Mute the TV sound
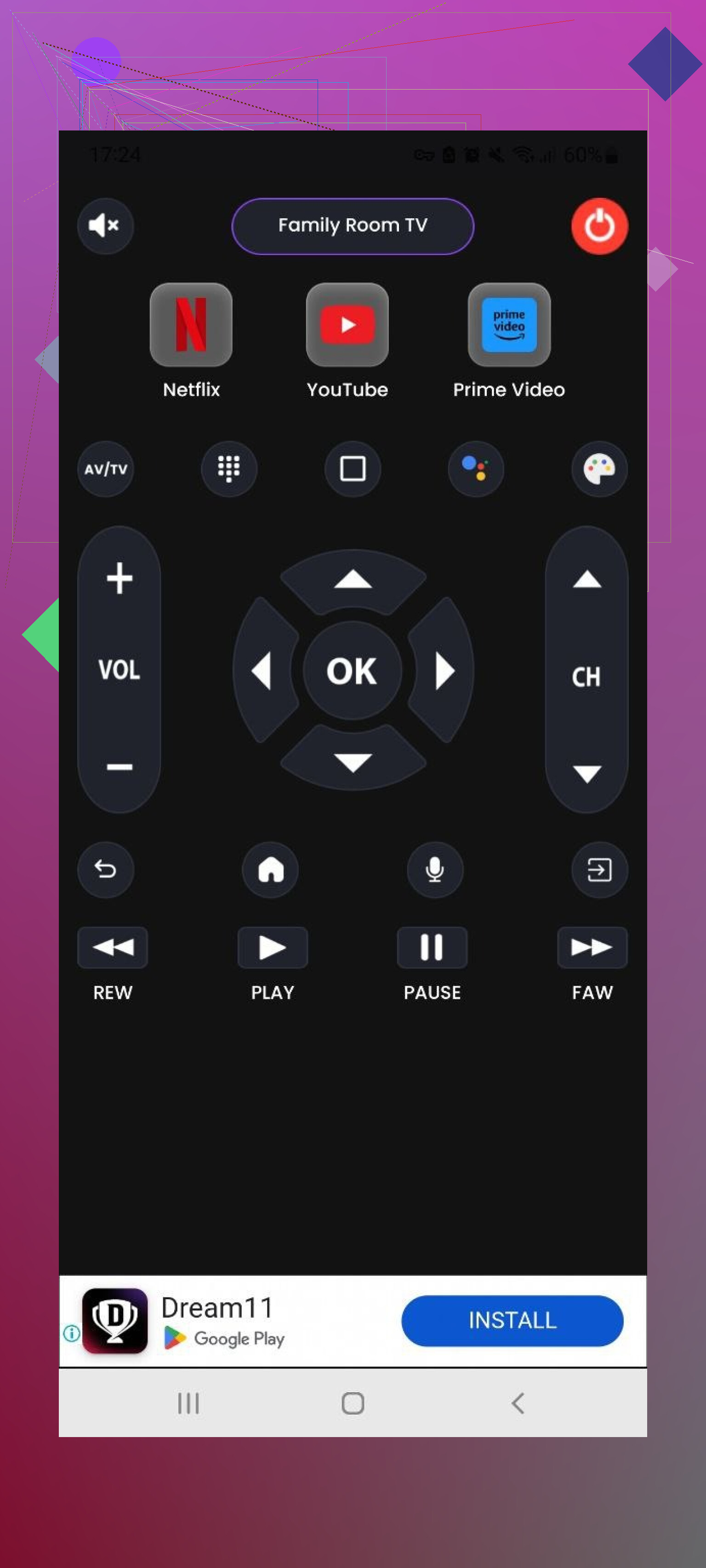This screenshot has width=706, height=1568. [x=105, y=226]
